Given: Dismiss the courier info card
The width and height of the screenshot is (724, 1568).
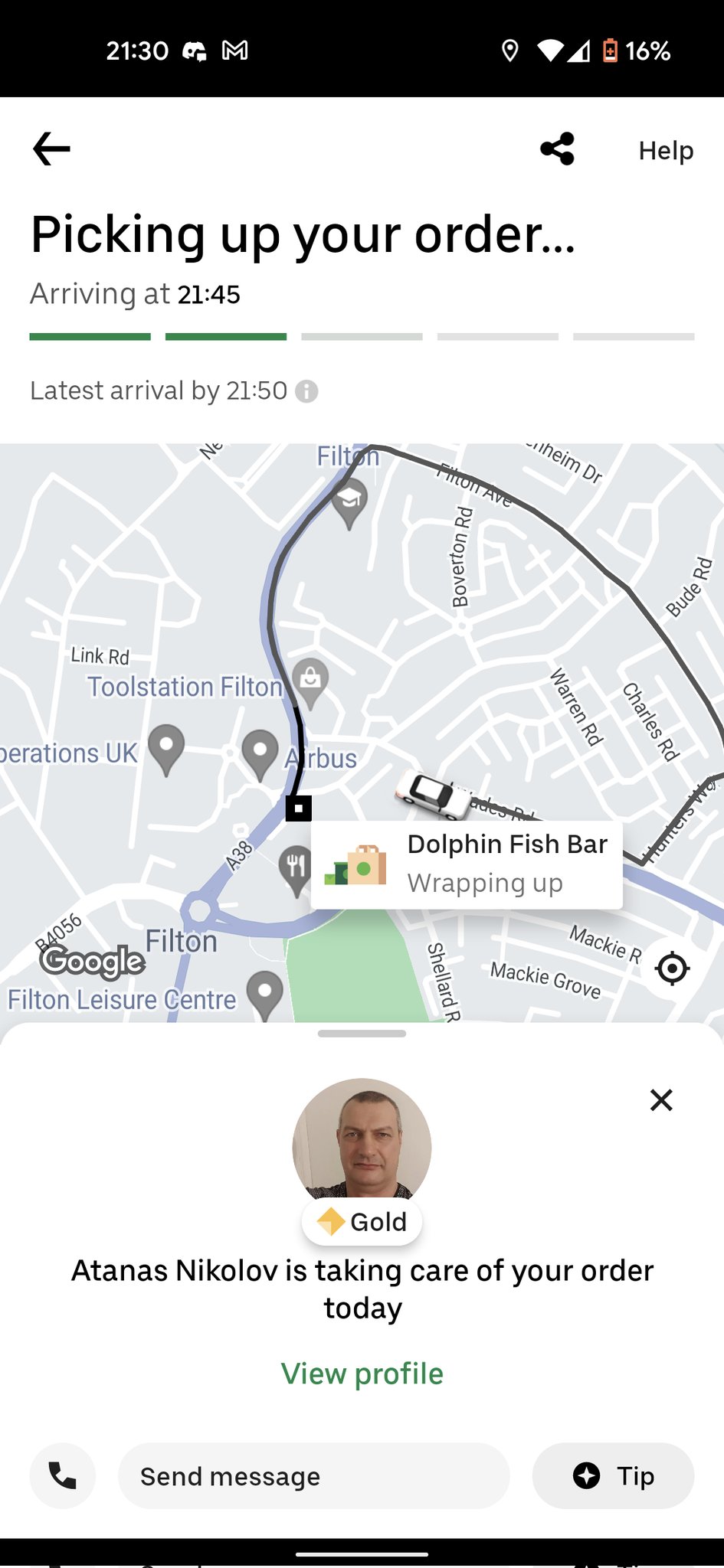Looking at the screenshot, I should tap(660, 1100).
